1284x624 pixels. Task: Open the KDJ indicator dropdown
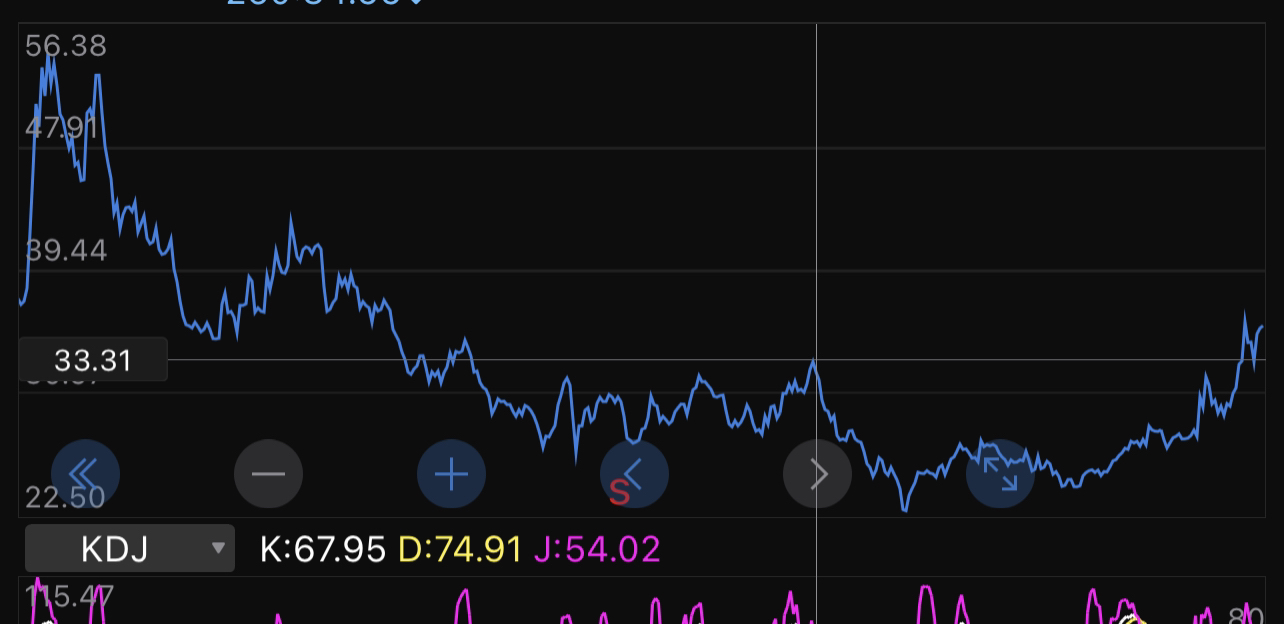(x=130, y=548)
